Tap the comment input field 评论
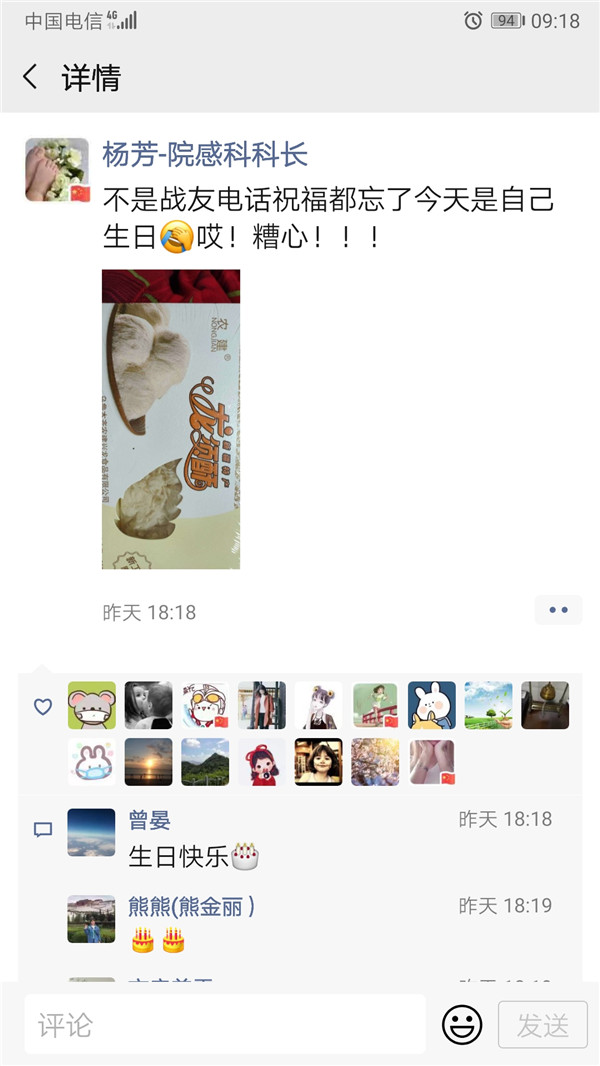This screenshot has height=1066, width=600. point(225,1024)
